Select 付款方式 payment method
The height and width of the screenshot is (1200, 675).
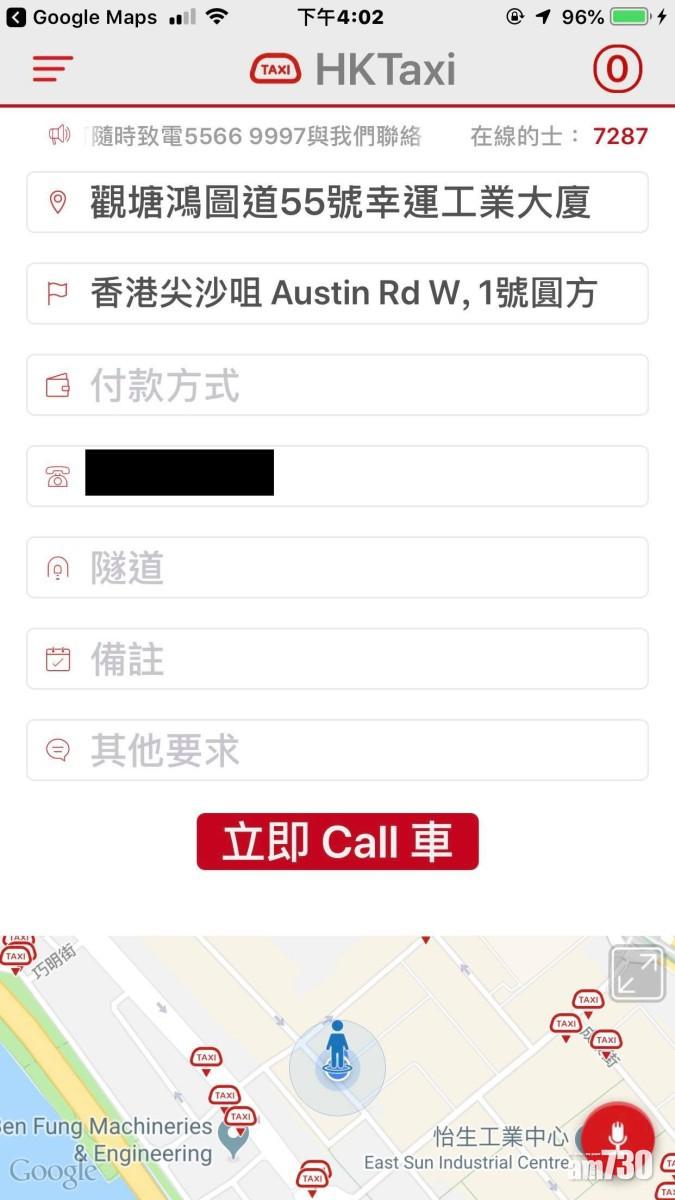(338, 385)
